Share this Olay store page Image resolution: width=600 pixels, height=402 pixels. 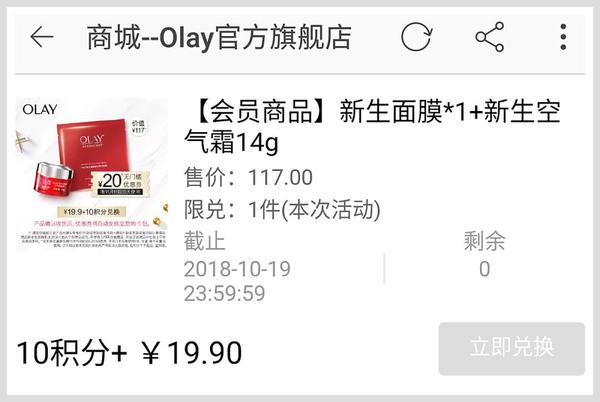click(489, 38)
